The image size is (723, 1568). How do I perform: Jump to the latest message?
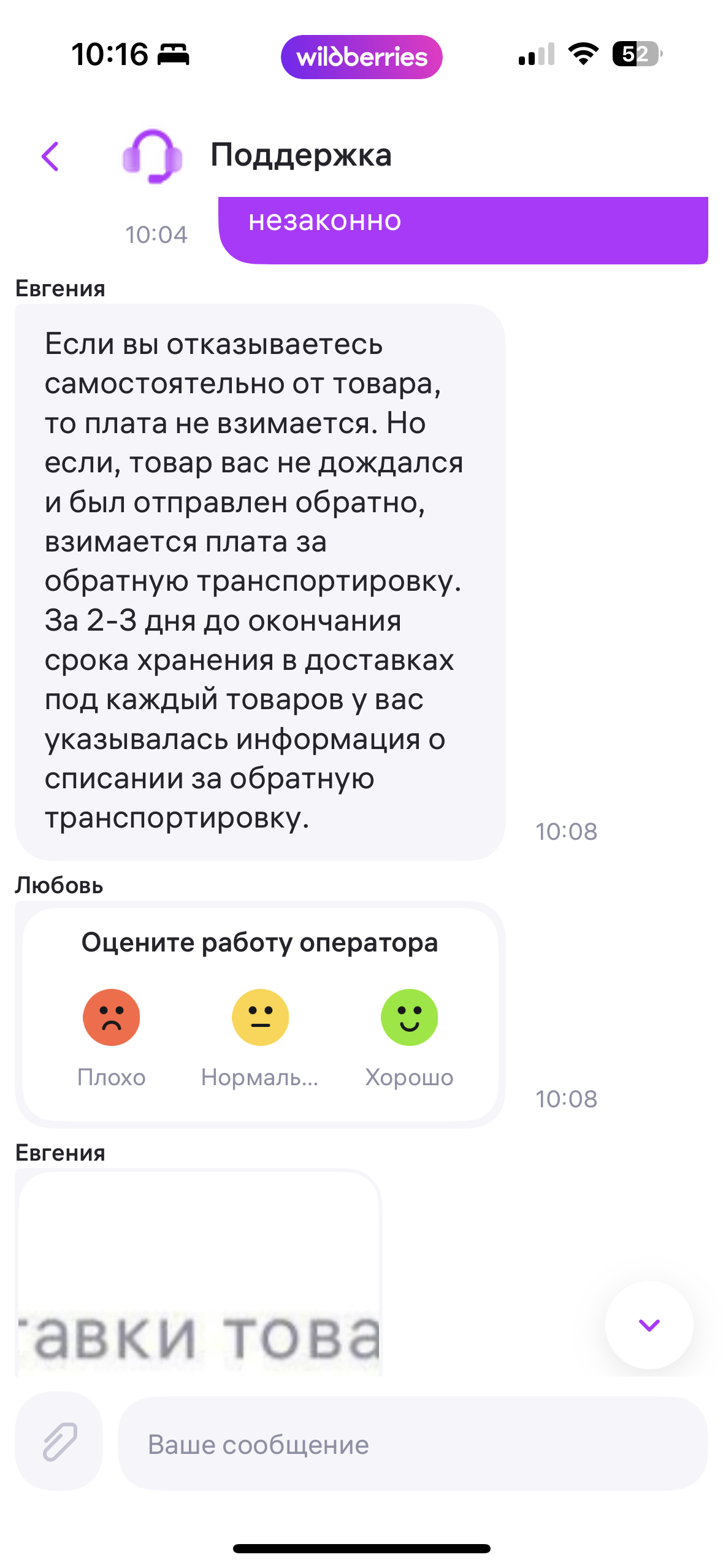(649, 1325)
